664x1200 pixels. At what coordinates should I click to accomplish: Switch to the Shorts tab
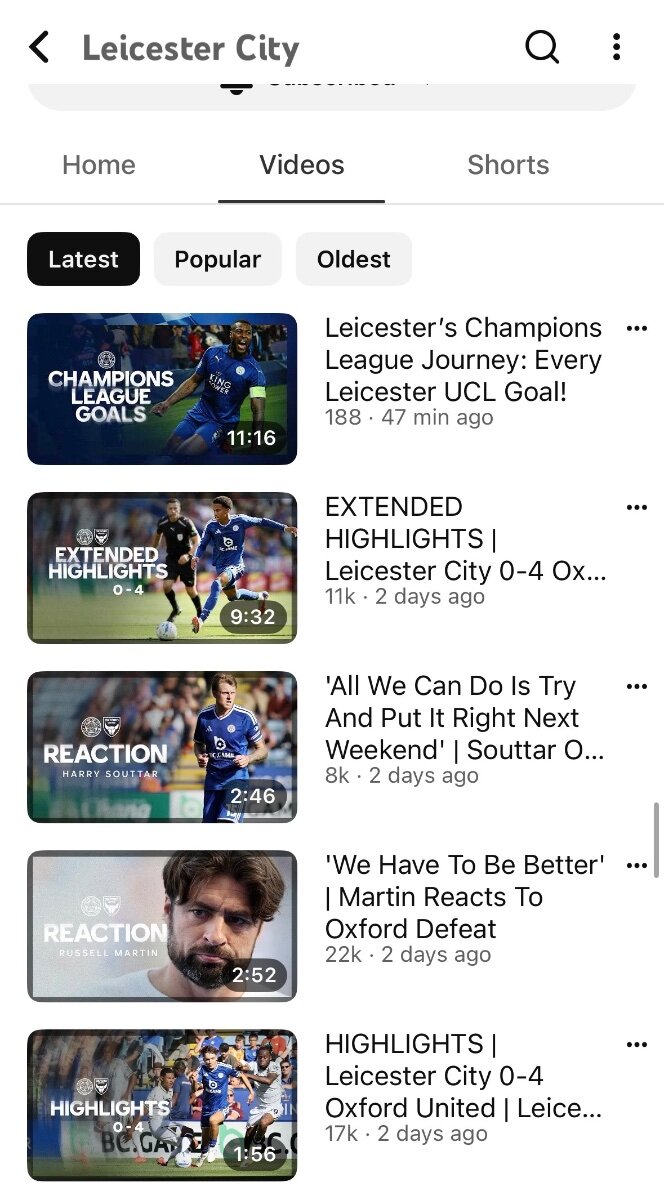[x=508, y=165]
